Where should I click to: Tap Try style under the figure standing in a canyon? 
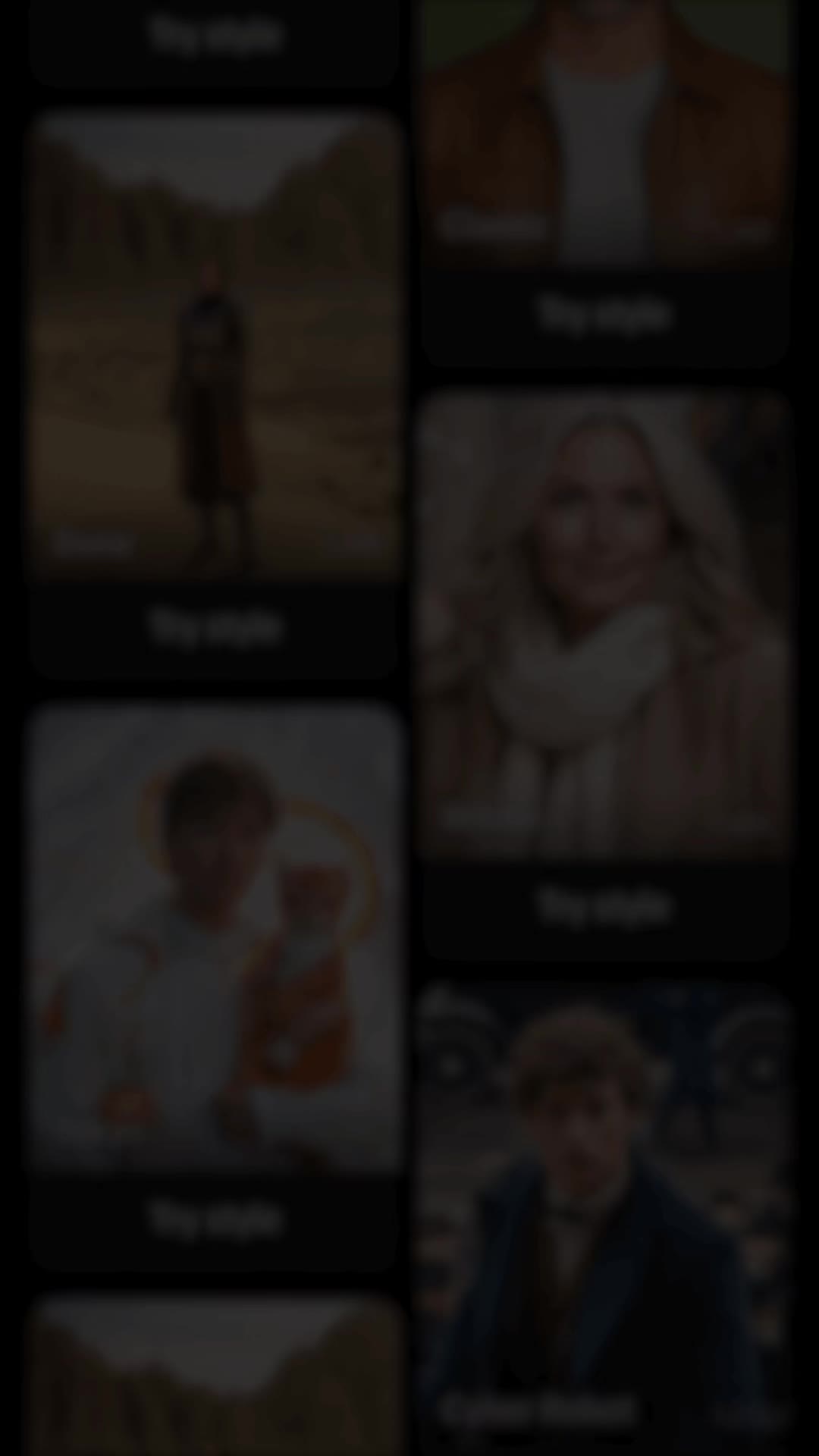coord(215,628)
